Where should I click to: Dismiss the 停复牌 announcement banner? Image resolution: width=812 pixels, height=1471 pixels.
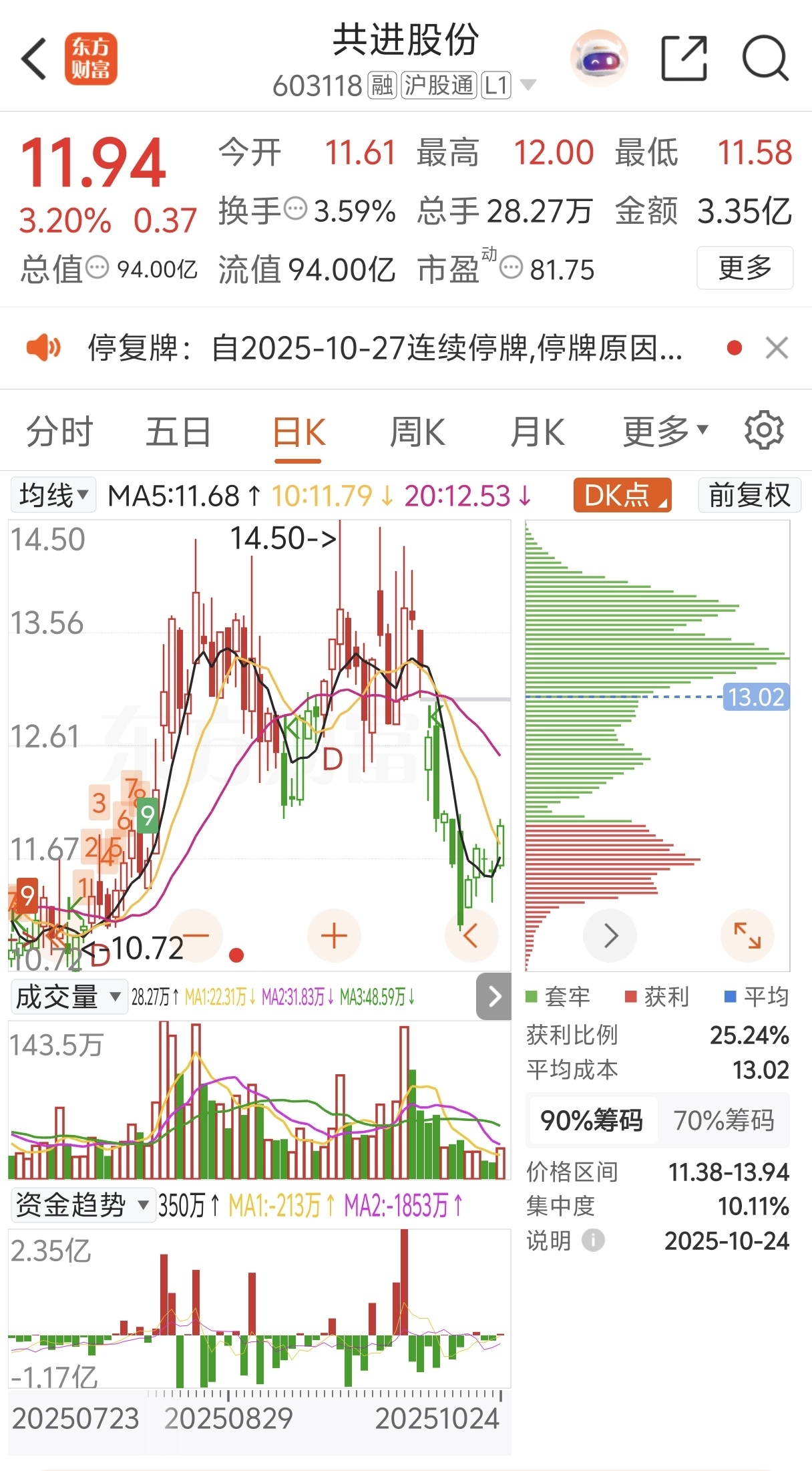pos(777,348)
